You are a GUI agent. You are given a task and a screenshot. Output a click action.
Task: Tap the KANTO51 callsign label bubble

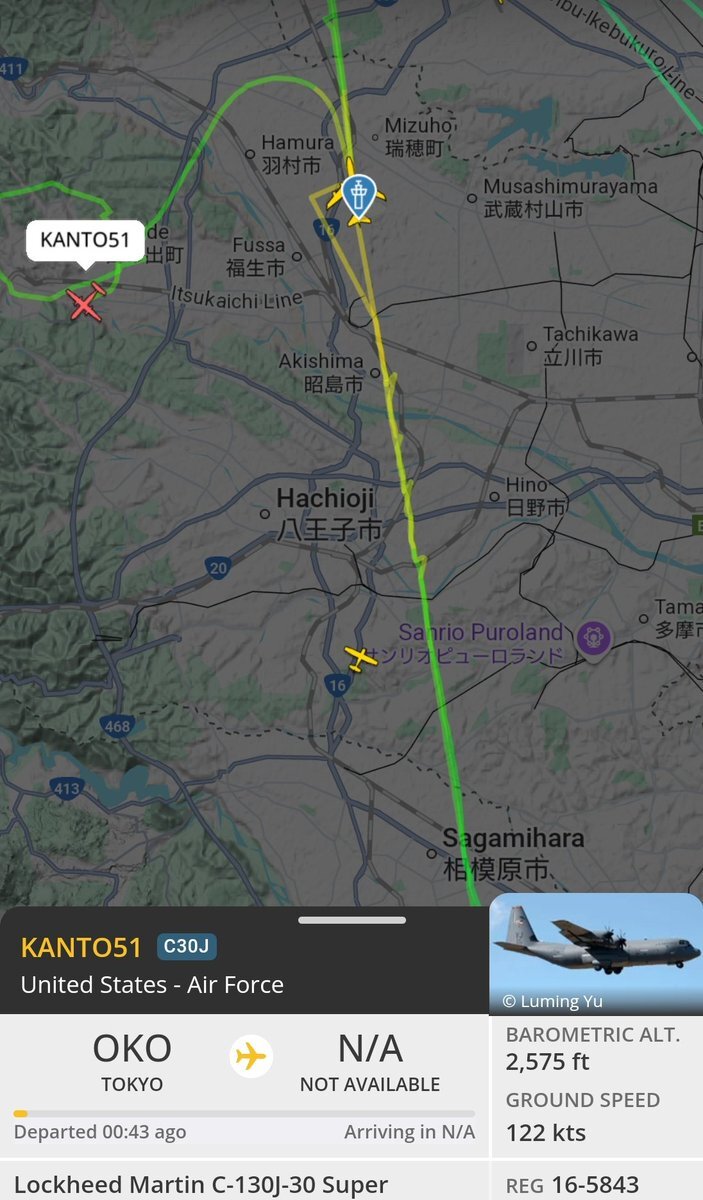point(85,240)
